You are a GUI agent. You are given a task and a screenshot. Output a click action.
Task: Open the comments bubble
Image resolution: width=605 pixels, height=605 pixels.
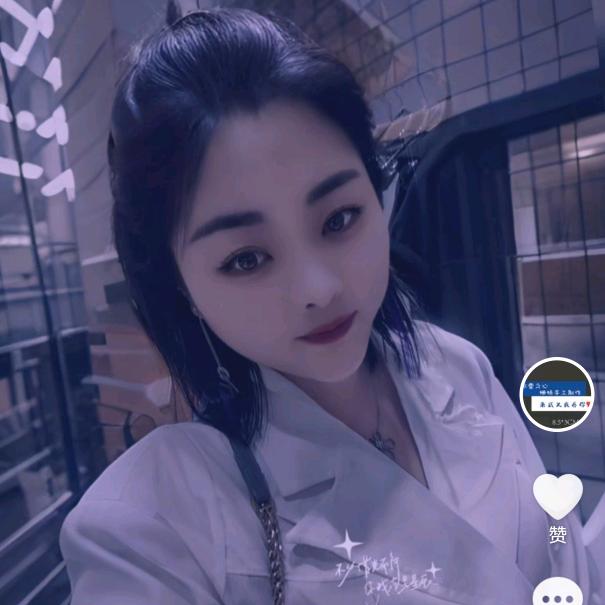tap(557, 593)
